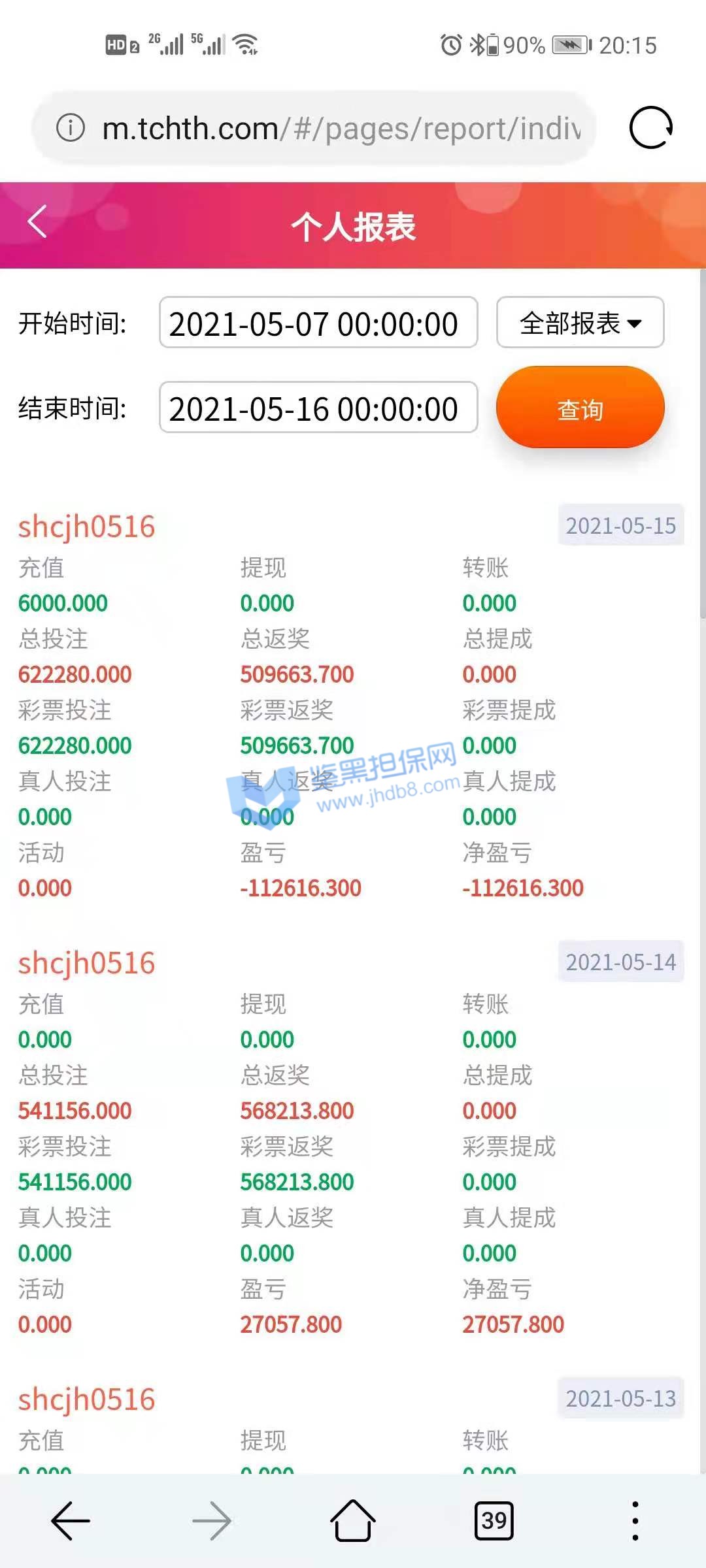Open the browser home page
706x1568 pixels.
coord(353,1521)
